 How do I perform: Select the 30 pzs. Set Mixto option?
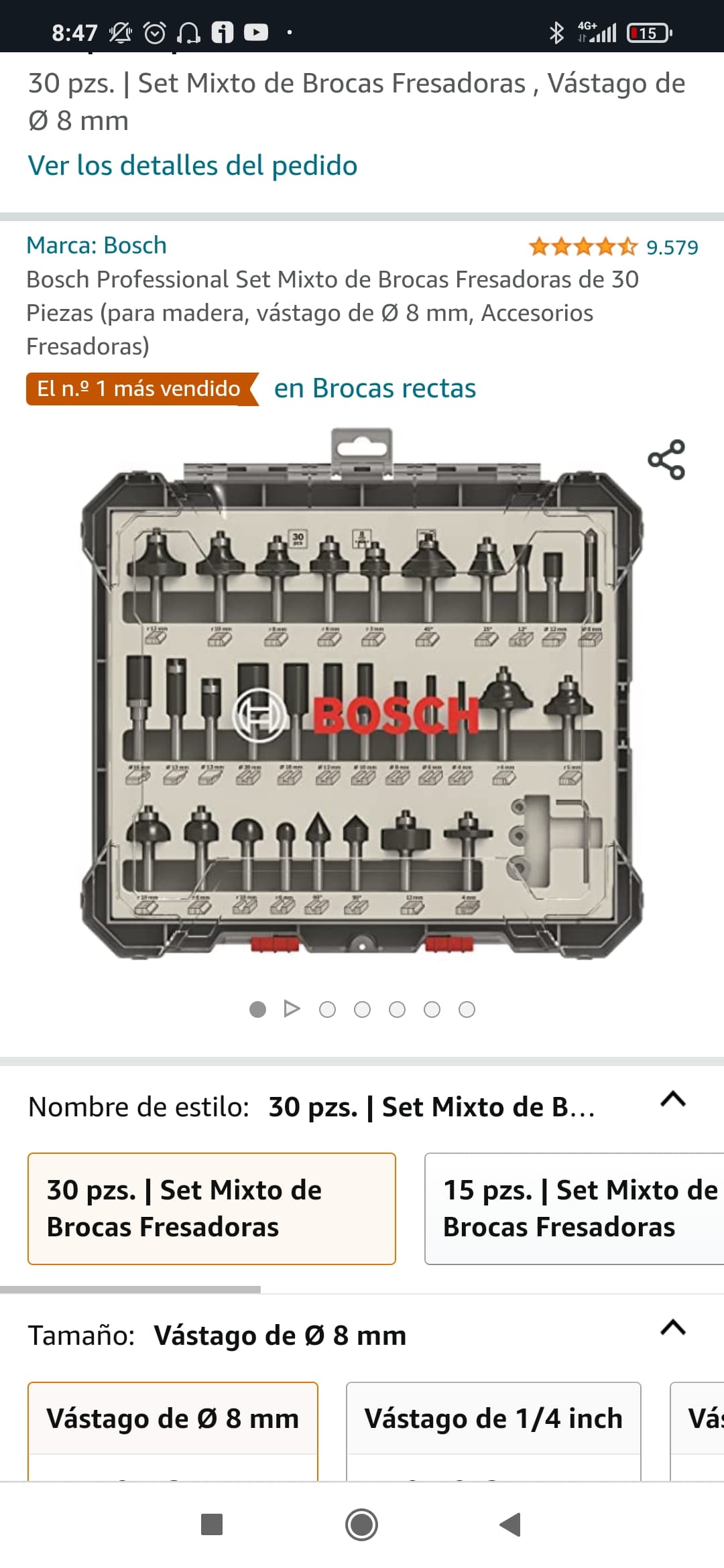click(x=212, y=1208)
